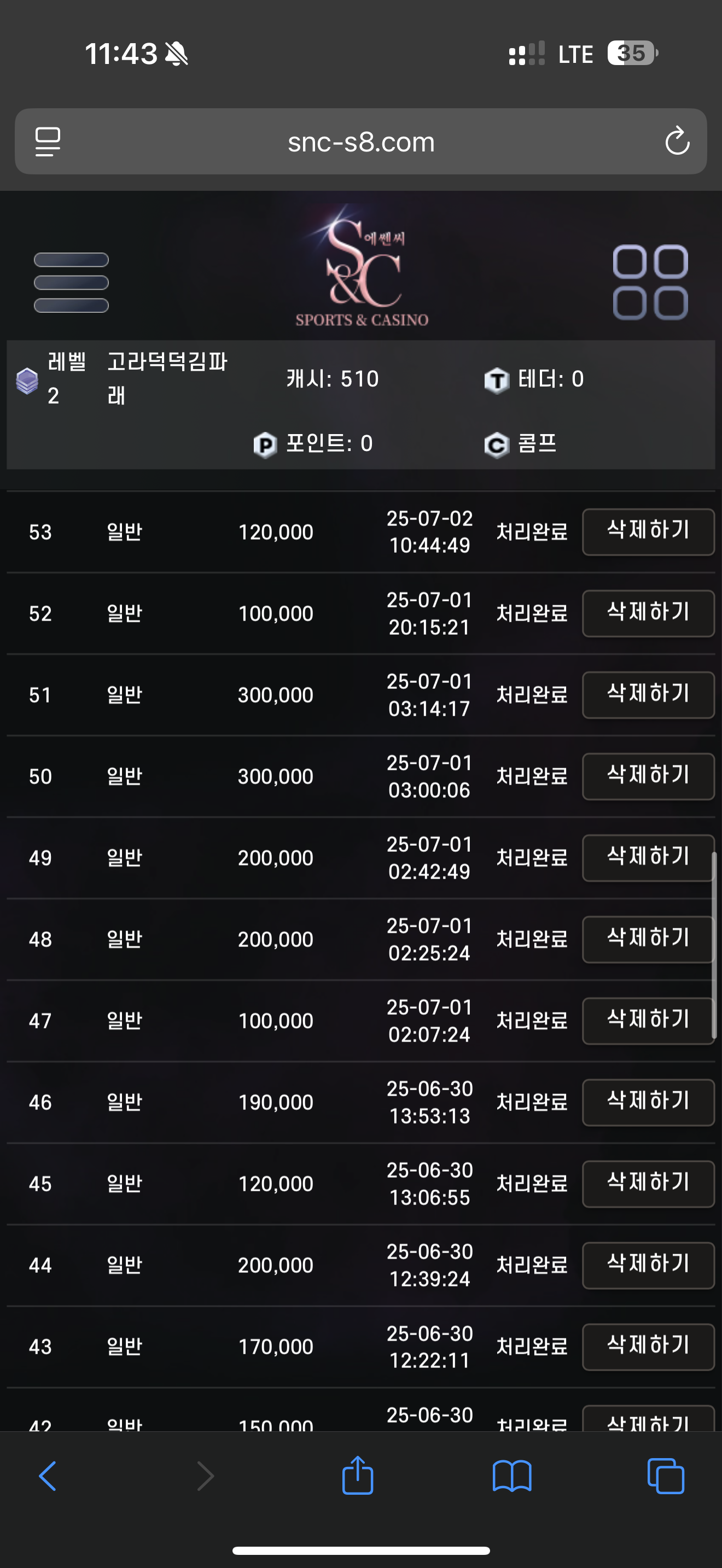Delete entry number 50

click(648, 777)
